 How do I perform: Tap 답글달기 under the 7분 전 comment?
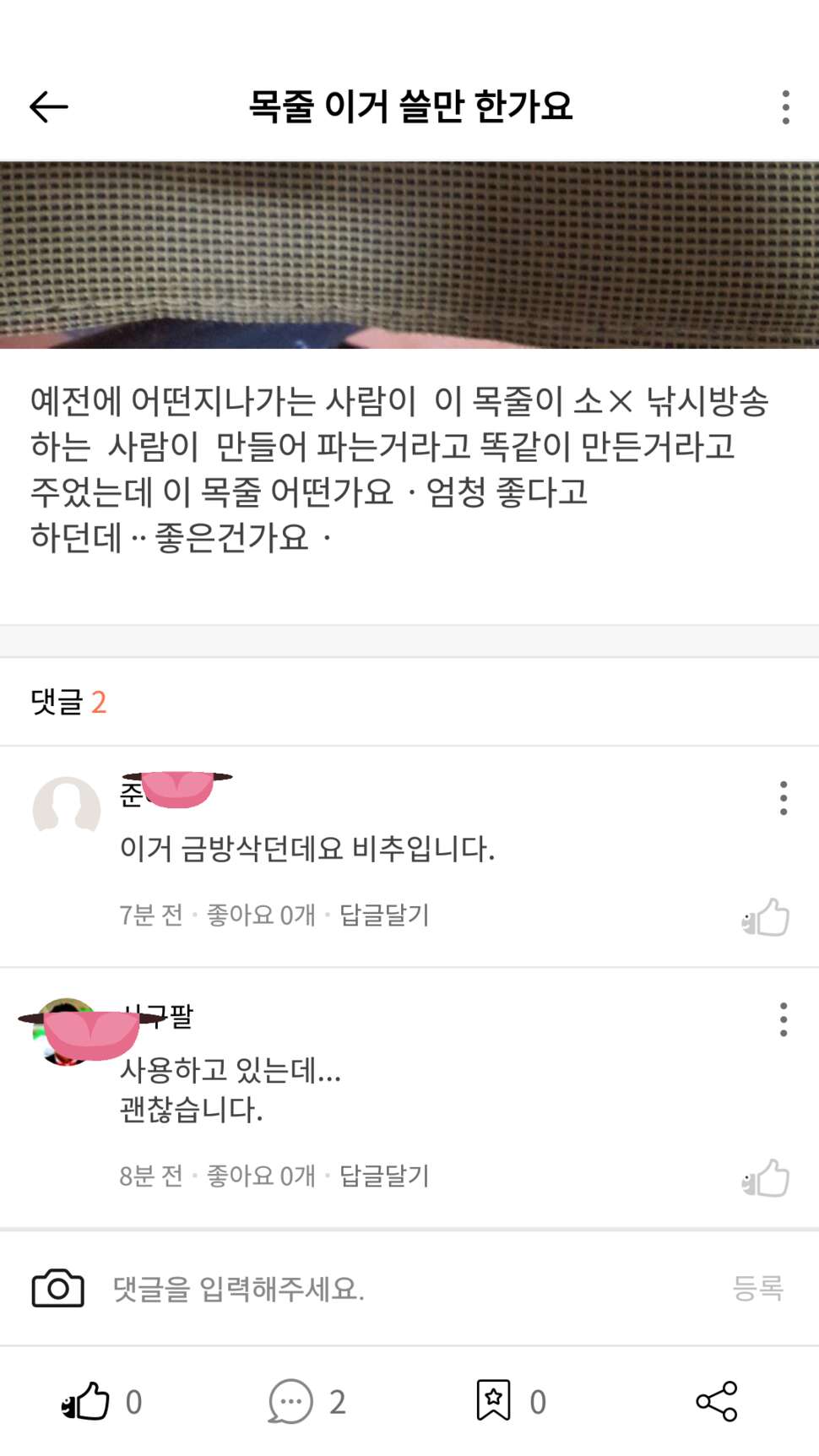384,915
